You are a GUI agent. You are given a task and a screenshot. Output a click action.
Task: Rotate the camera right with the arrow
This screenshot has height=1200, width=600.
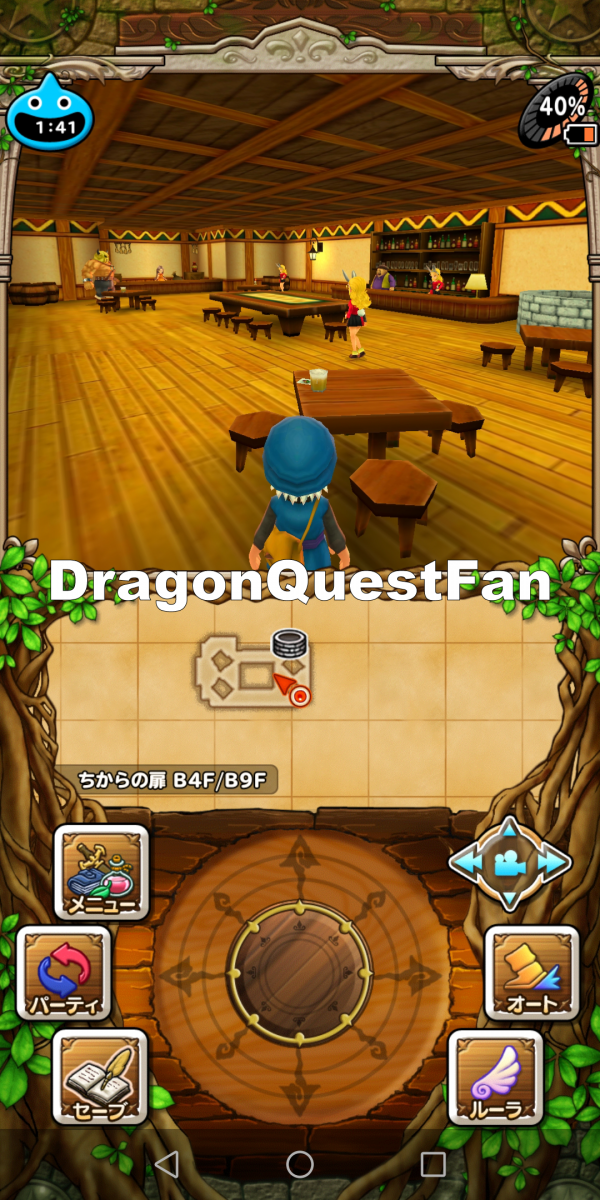[x=553, y=862]
